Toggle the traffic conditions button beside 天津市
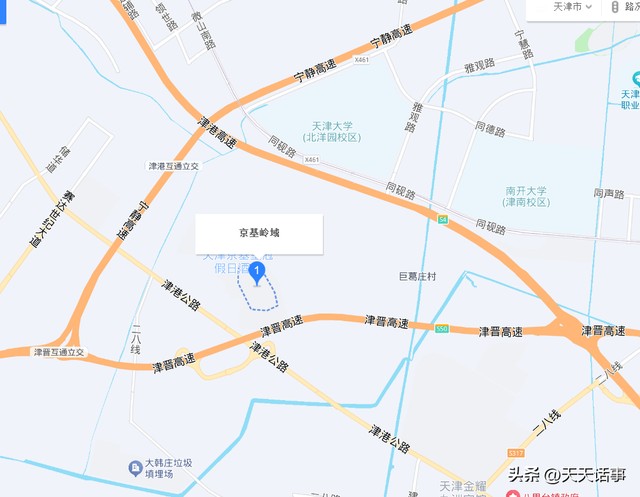 [x=624, y=7]
